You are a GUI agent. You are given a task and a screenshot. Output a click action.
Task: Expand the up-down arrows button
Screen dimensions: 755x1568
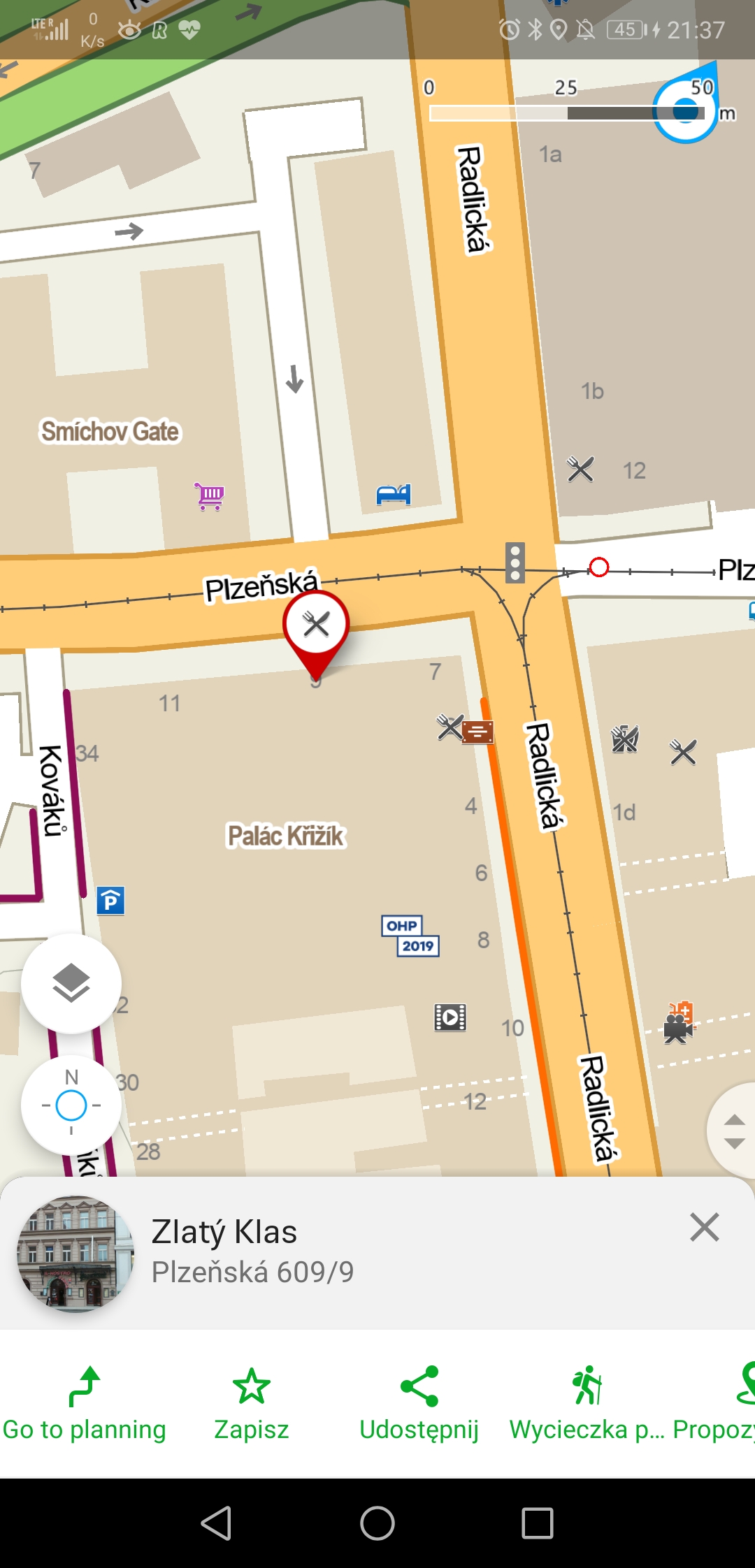(x=734, y=1131)
